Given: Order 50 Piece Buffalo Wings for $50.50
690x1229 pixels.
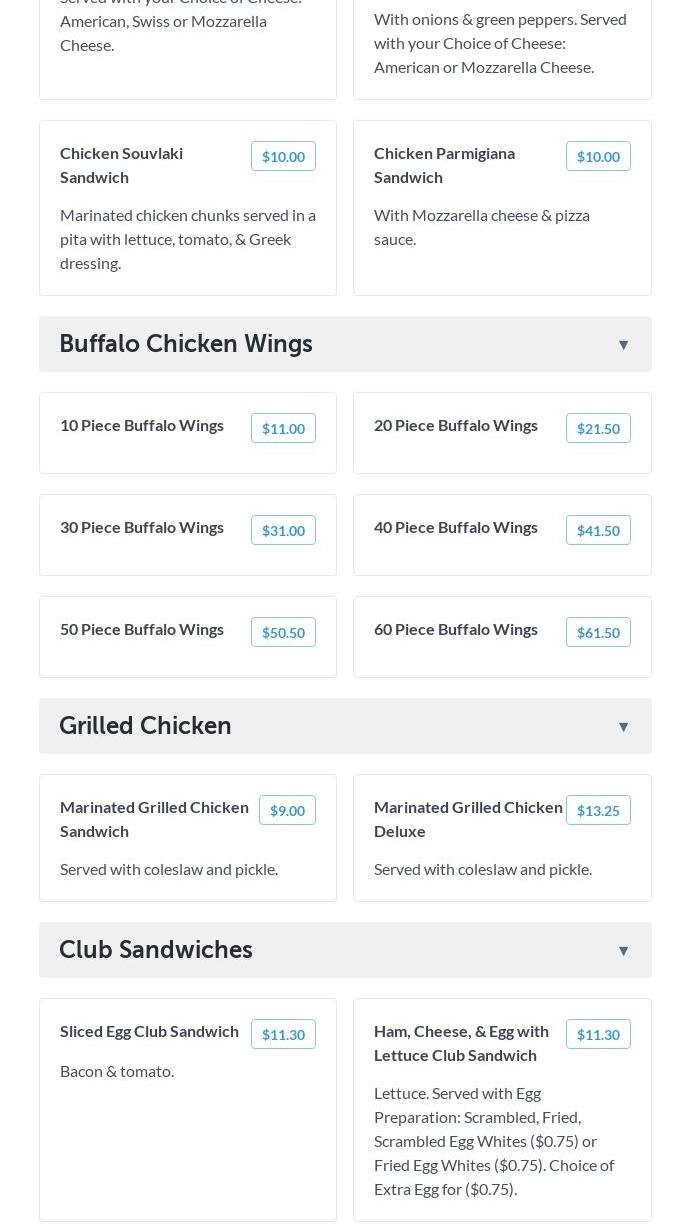Looking at the screenshot, I should (x=283, y=632).
